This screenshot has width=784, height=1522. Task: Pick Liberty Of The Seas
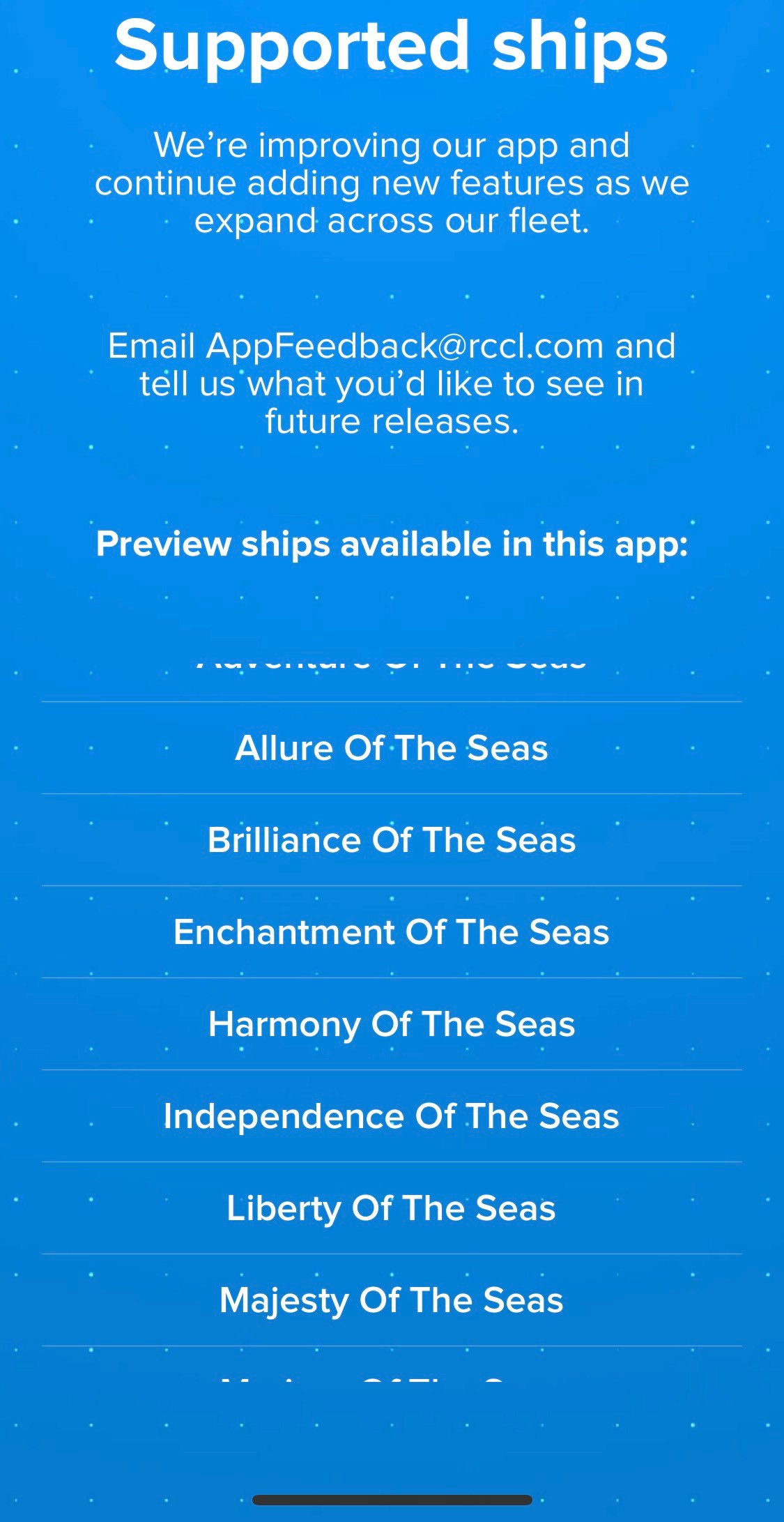coord(392,1208)
